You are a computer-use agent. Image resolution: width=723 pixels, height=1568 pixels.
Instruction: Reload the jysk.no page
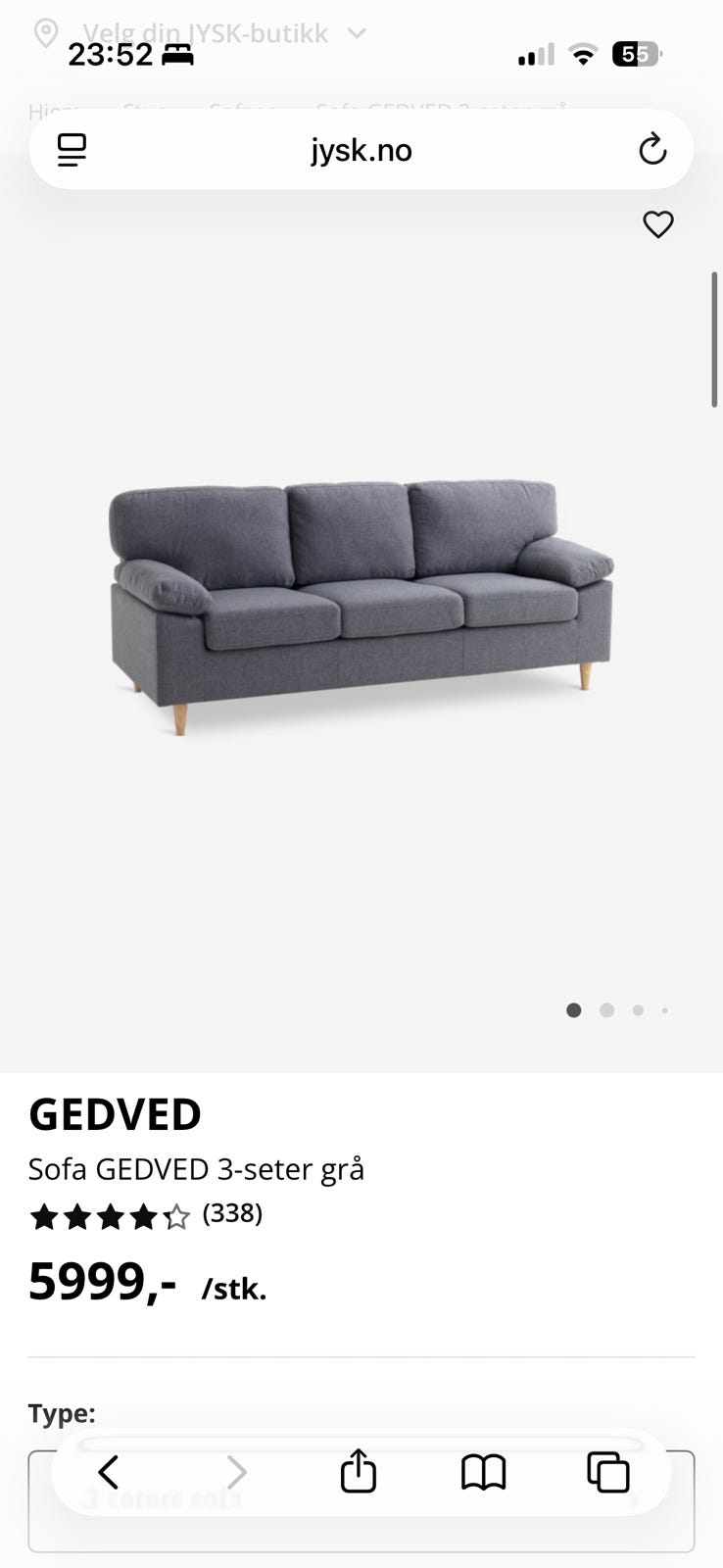coord(652,150)
